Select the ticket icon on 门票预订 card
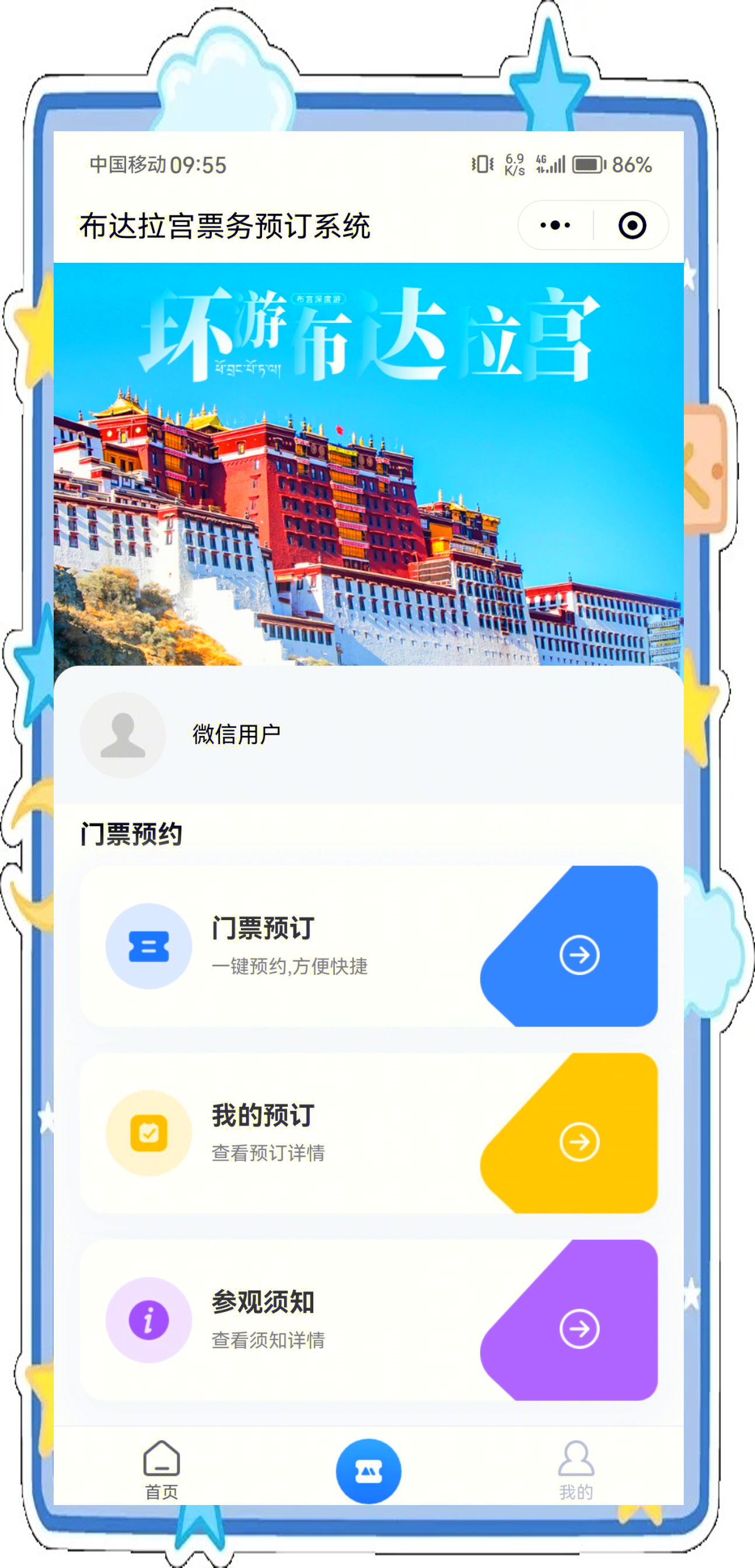Image resolution: width=755 pixels, height=1568 pixels. coord(148,947)
